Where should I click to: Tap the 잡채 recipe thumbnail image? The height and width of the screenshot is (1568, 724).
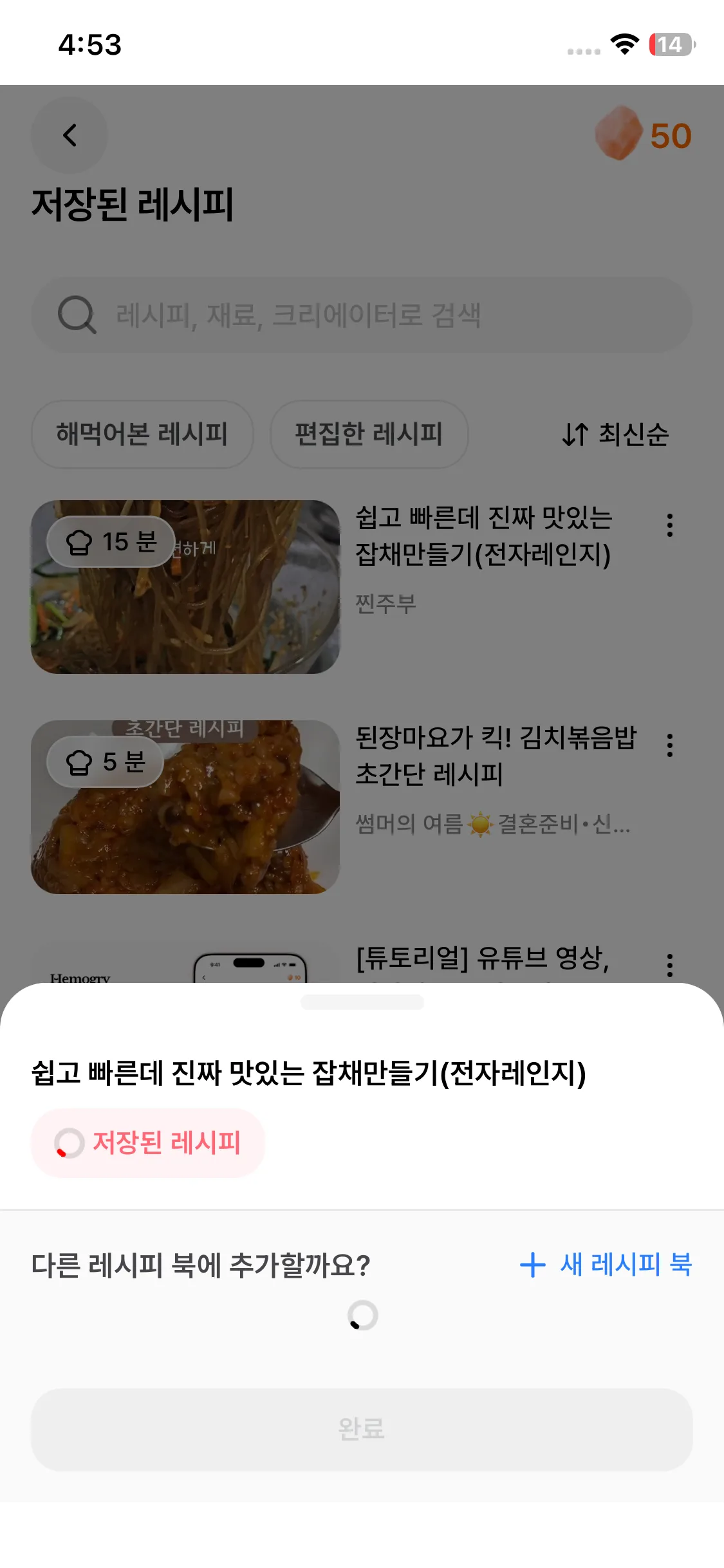tap(185, 586)
